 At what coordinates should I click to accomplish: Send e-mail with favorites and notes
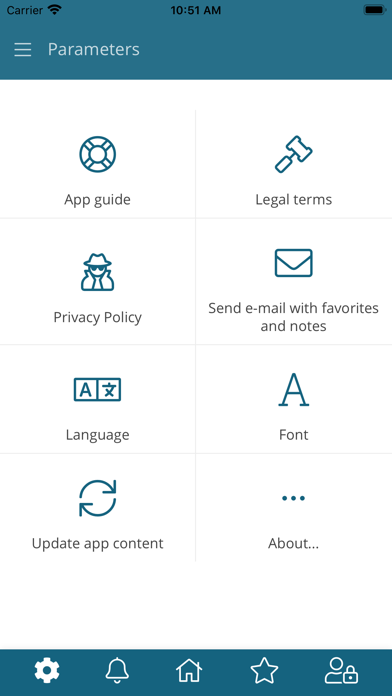pos(294,281)
